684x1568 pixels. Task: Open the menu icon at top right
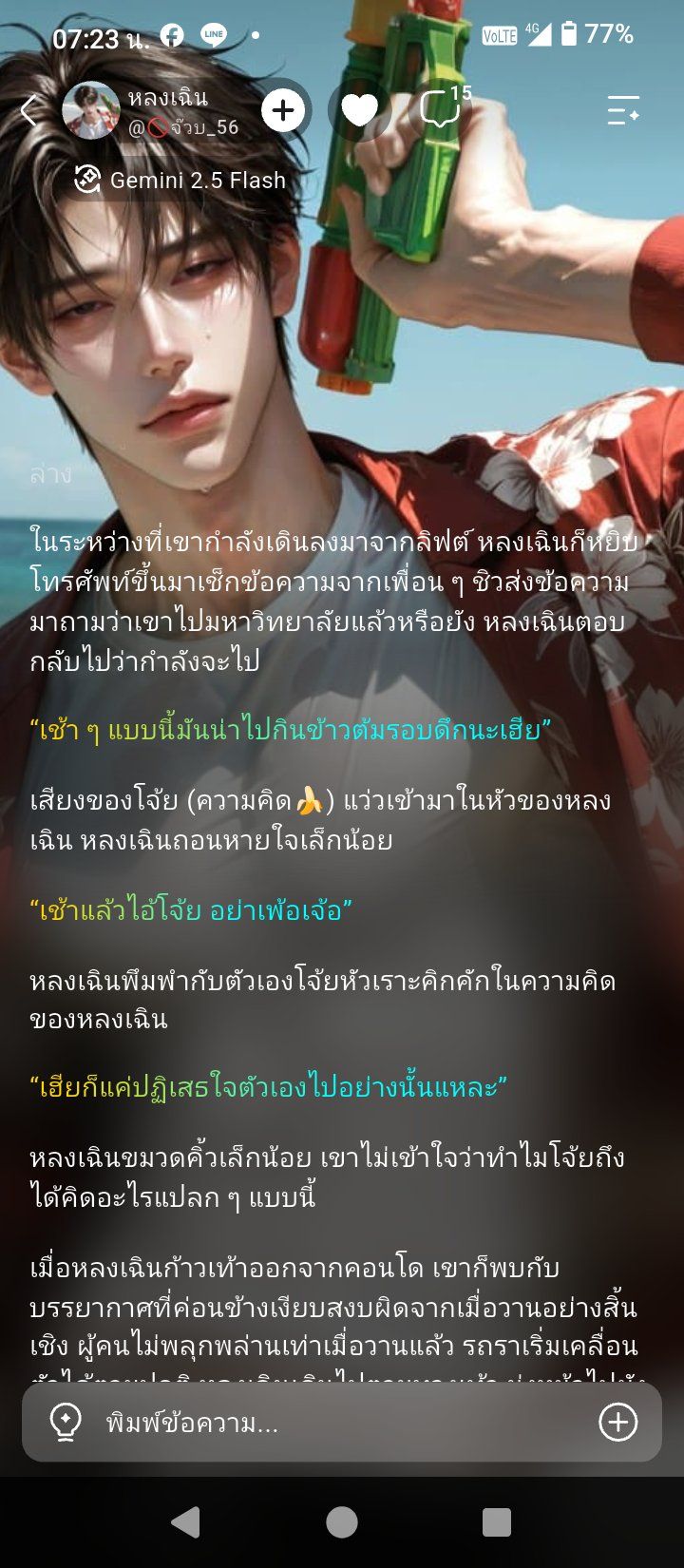(x=623, y=111)
